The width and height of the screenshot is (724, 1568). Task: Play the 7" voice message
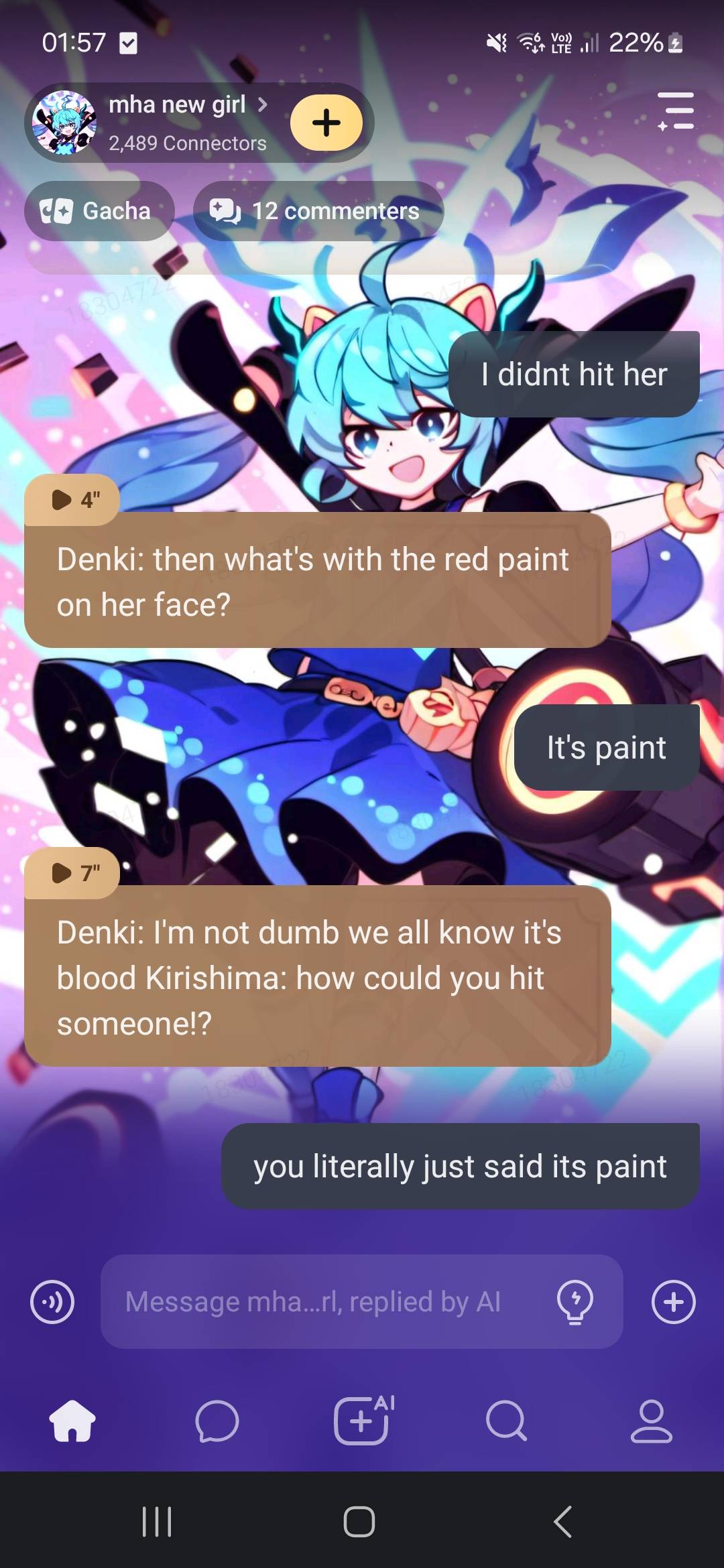click(72, 873)
